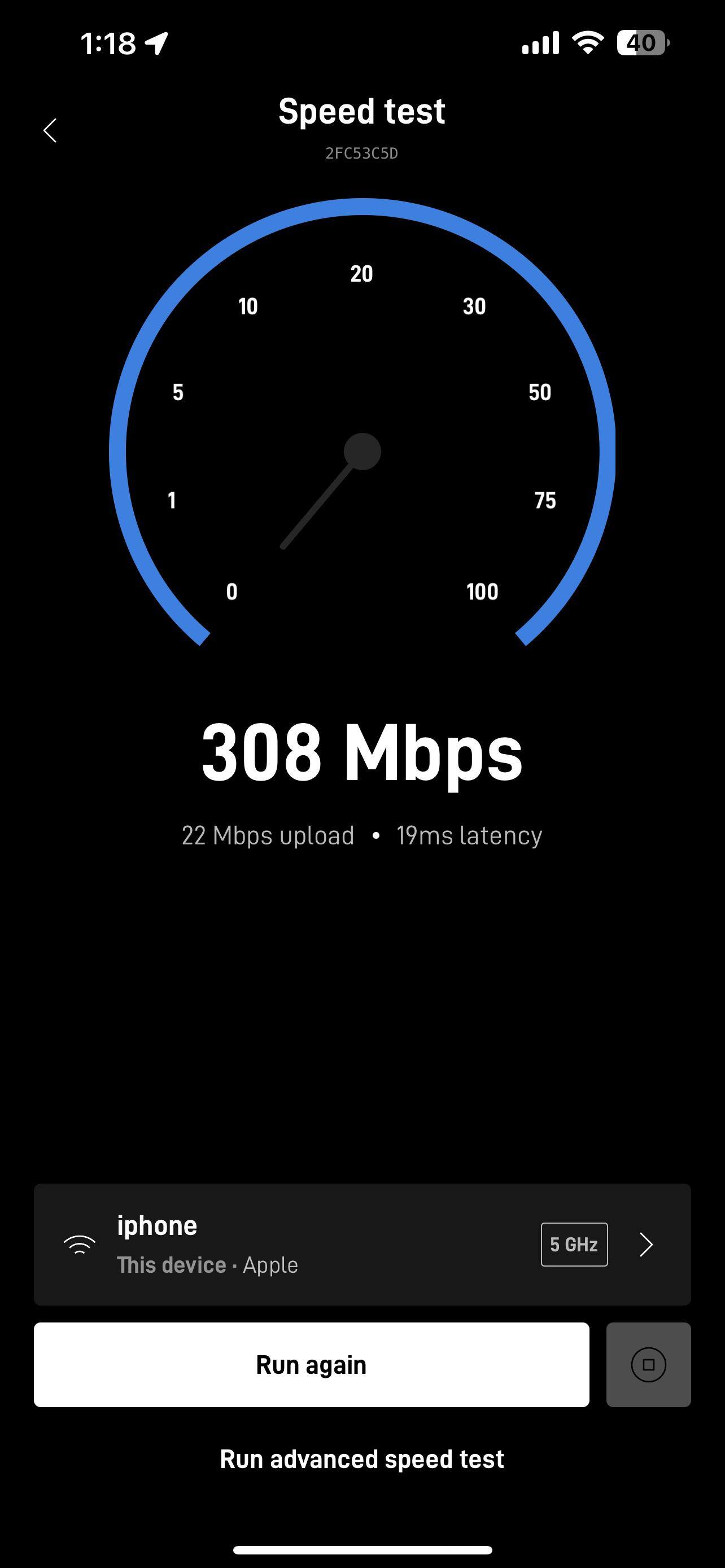
Task: Tap the Run again button
Action: pyautogui.click(x=311, y=1365)
